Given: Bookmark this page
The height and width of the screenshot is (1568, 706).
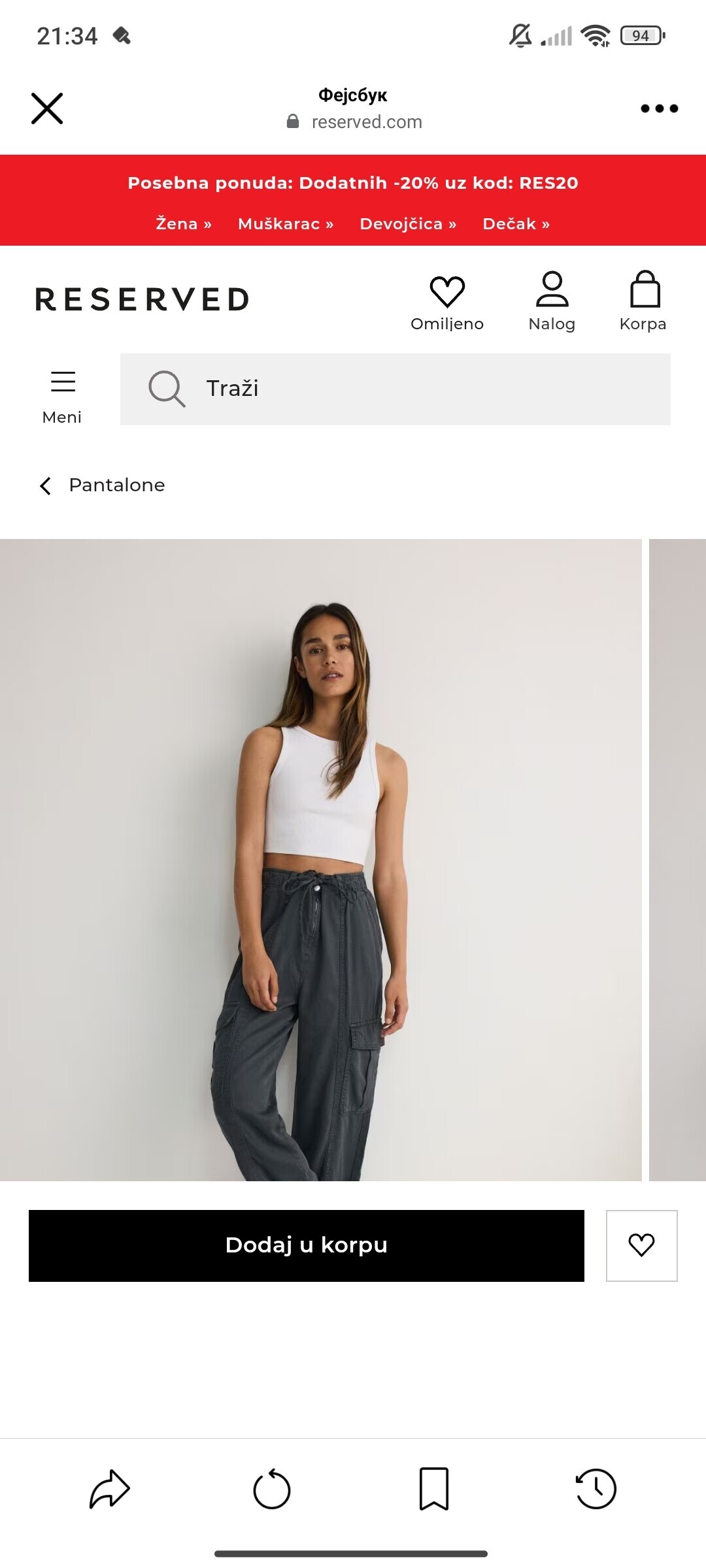Looking at the screenshot, I should (x=434, y=1490).
